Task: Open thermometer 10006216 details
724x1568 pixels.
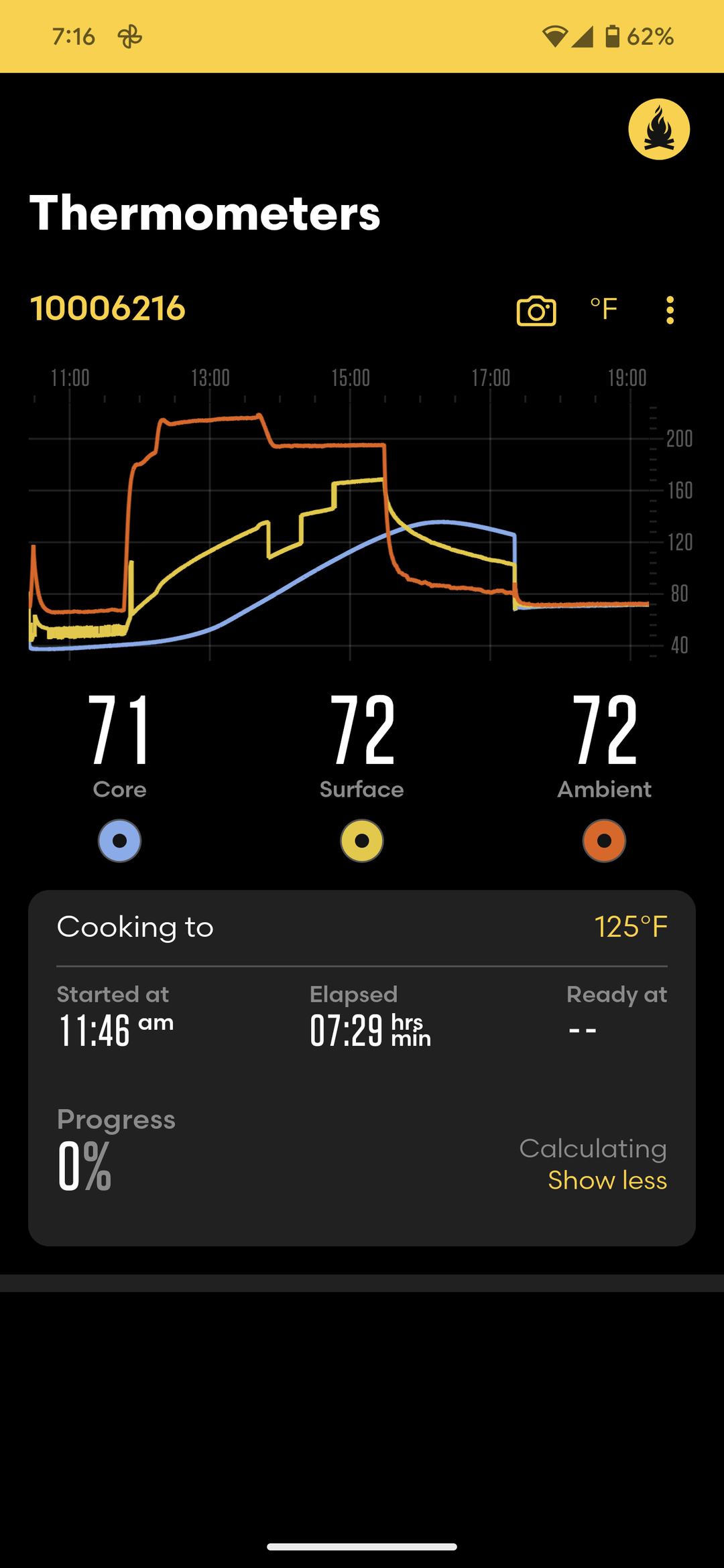Action: 108,308
